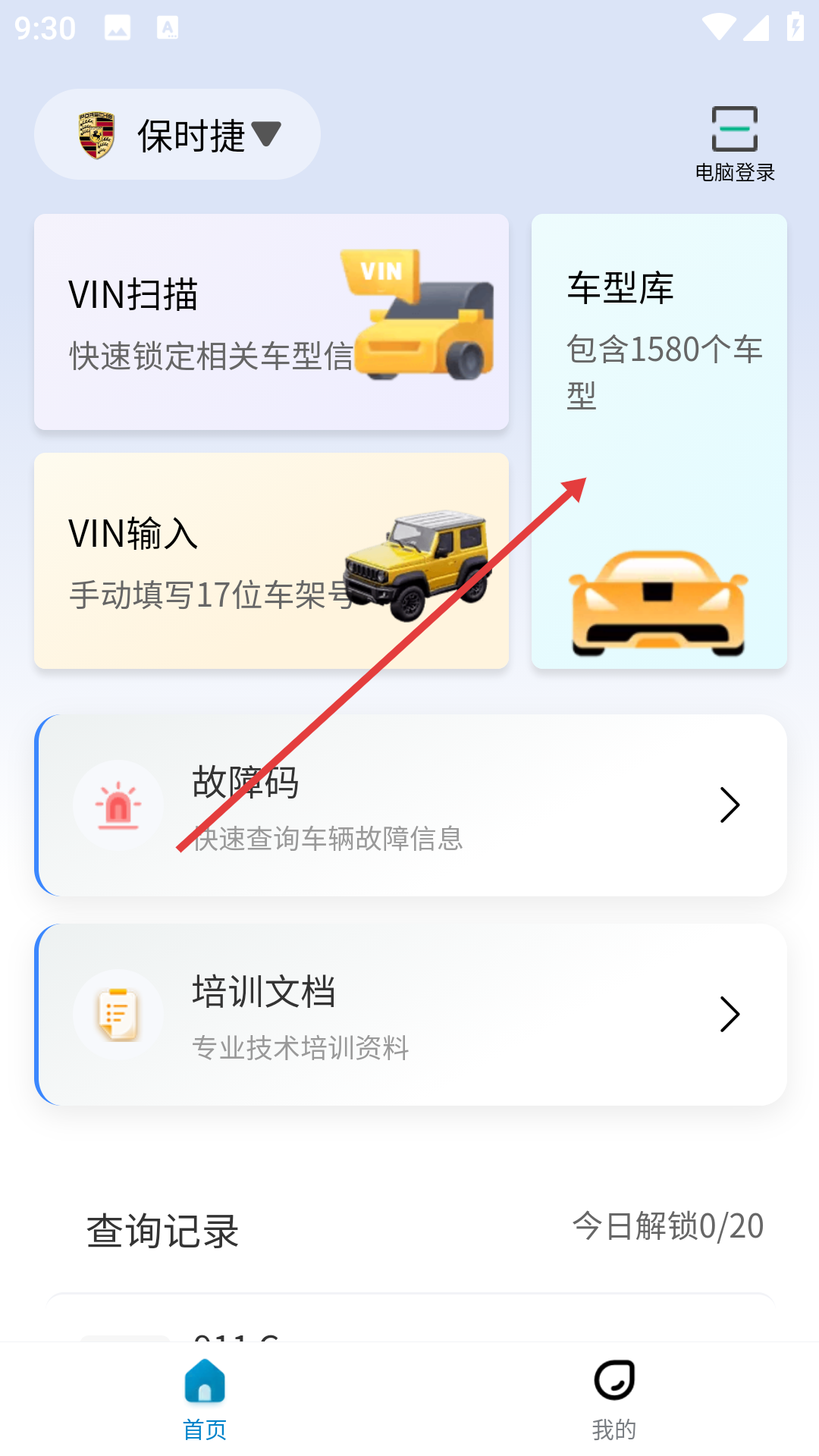
Task: Open the VIN扫描 card
Action: (271, 322)
